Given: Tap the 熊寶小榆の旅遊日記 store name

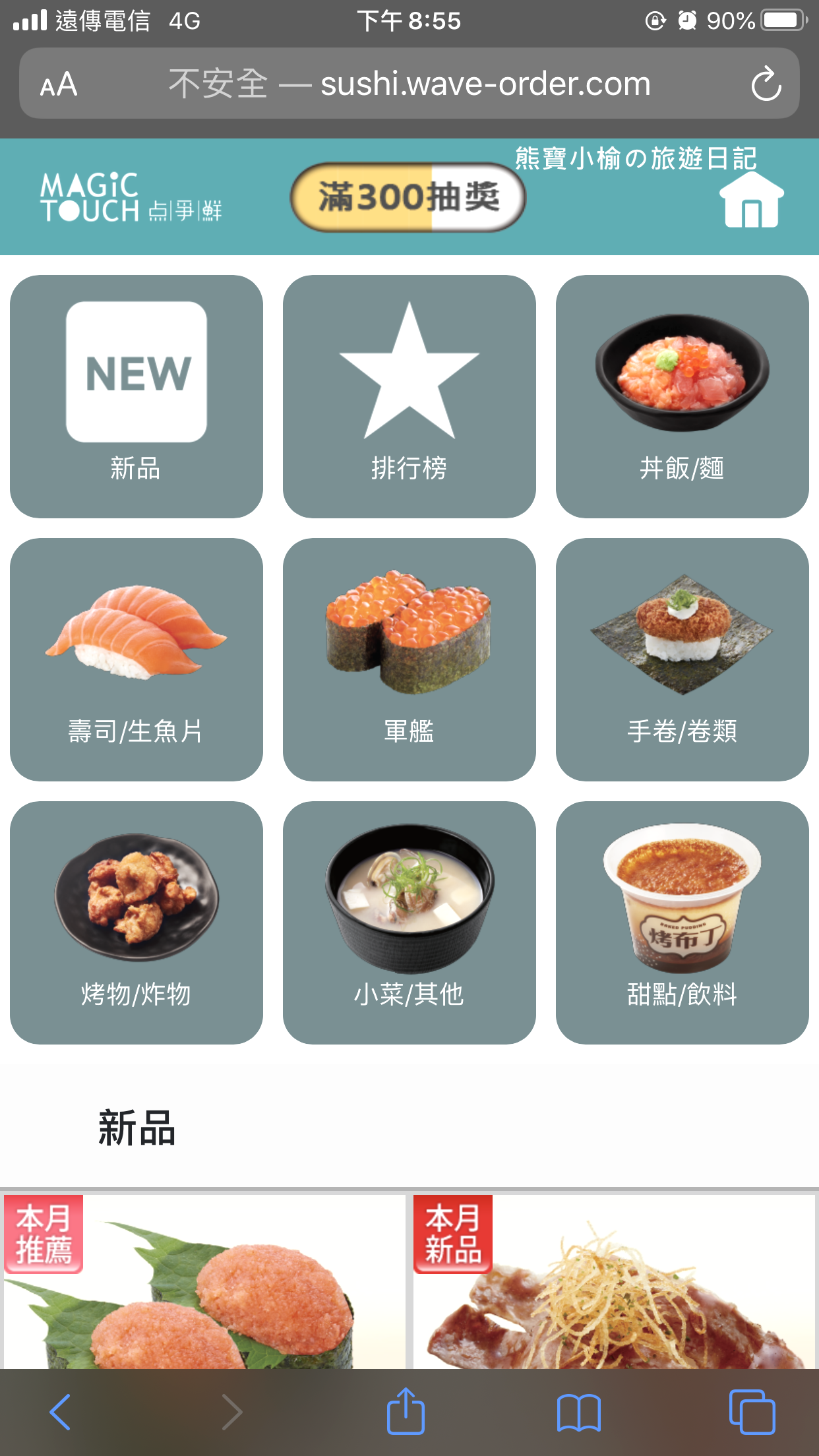Looking at the screenshot, I should pyautogui.click(x=635, y=158).
